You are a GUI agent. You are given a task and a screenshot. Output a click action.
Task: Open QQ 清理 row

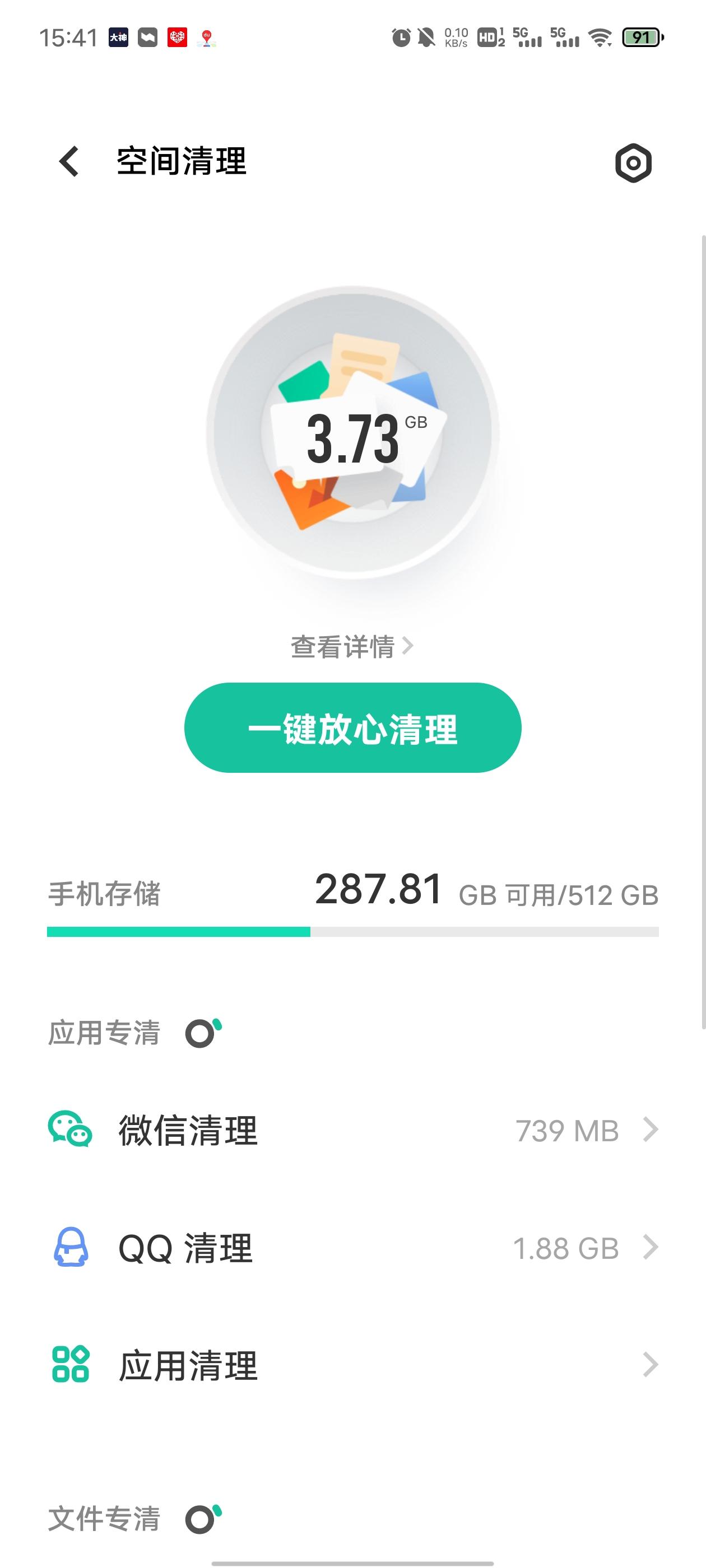(352, 1248)
